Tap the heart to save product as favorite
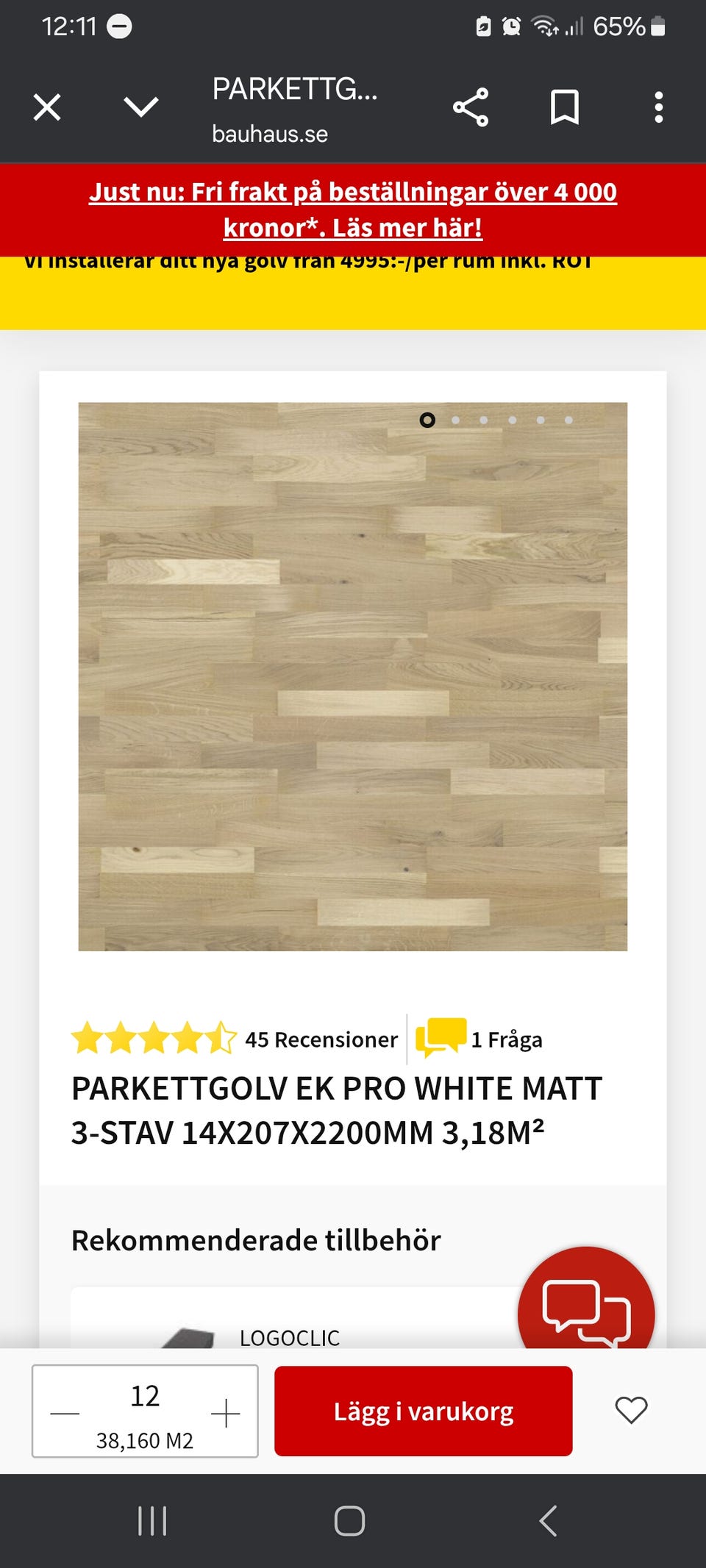The width and height of the screenshot is (706, 1568). click(631, 1411)
